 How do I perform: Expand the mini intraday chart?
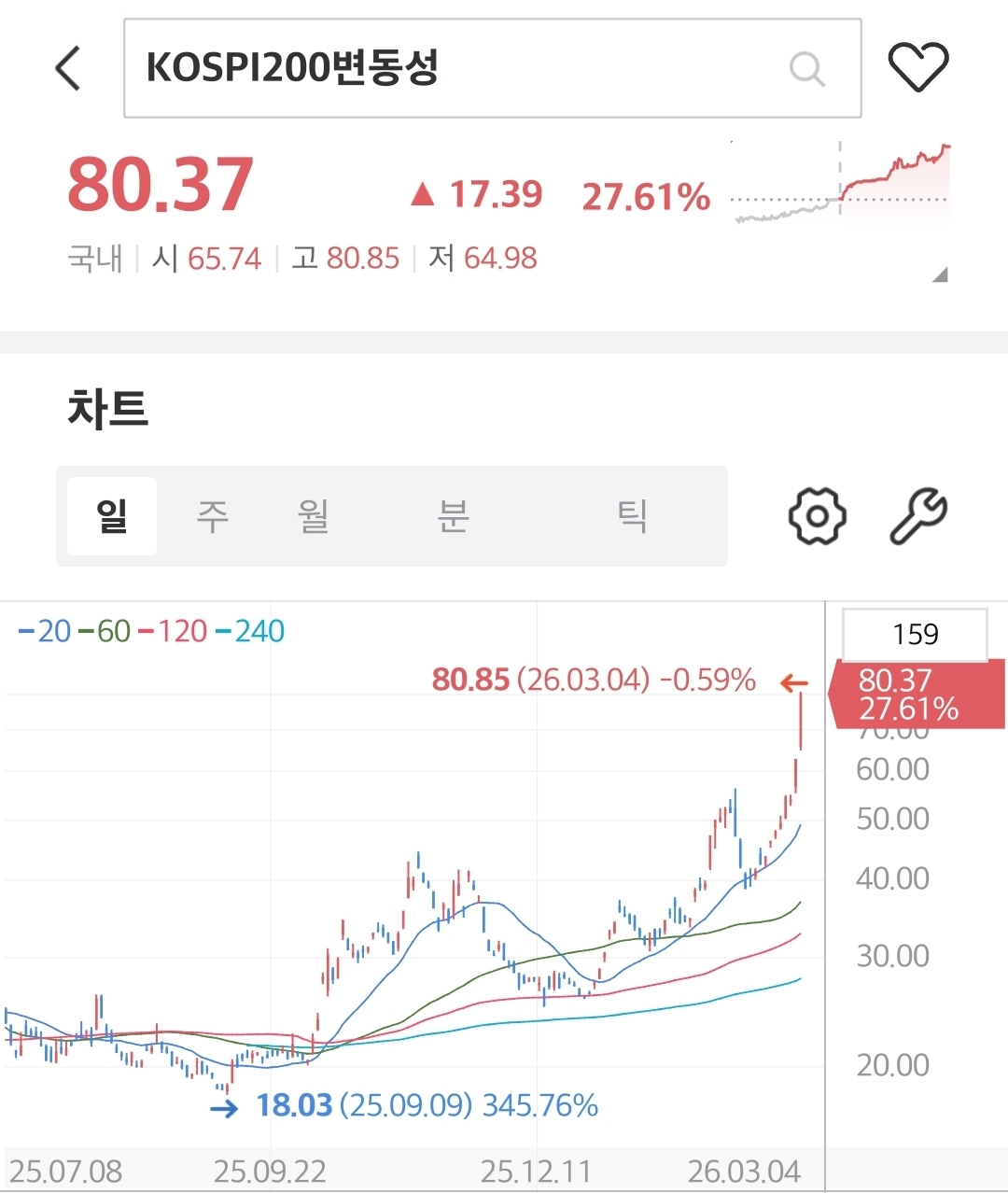940,274
